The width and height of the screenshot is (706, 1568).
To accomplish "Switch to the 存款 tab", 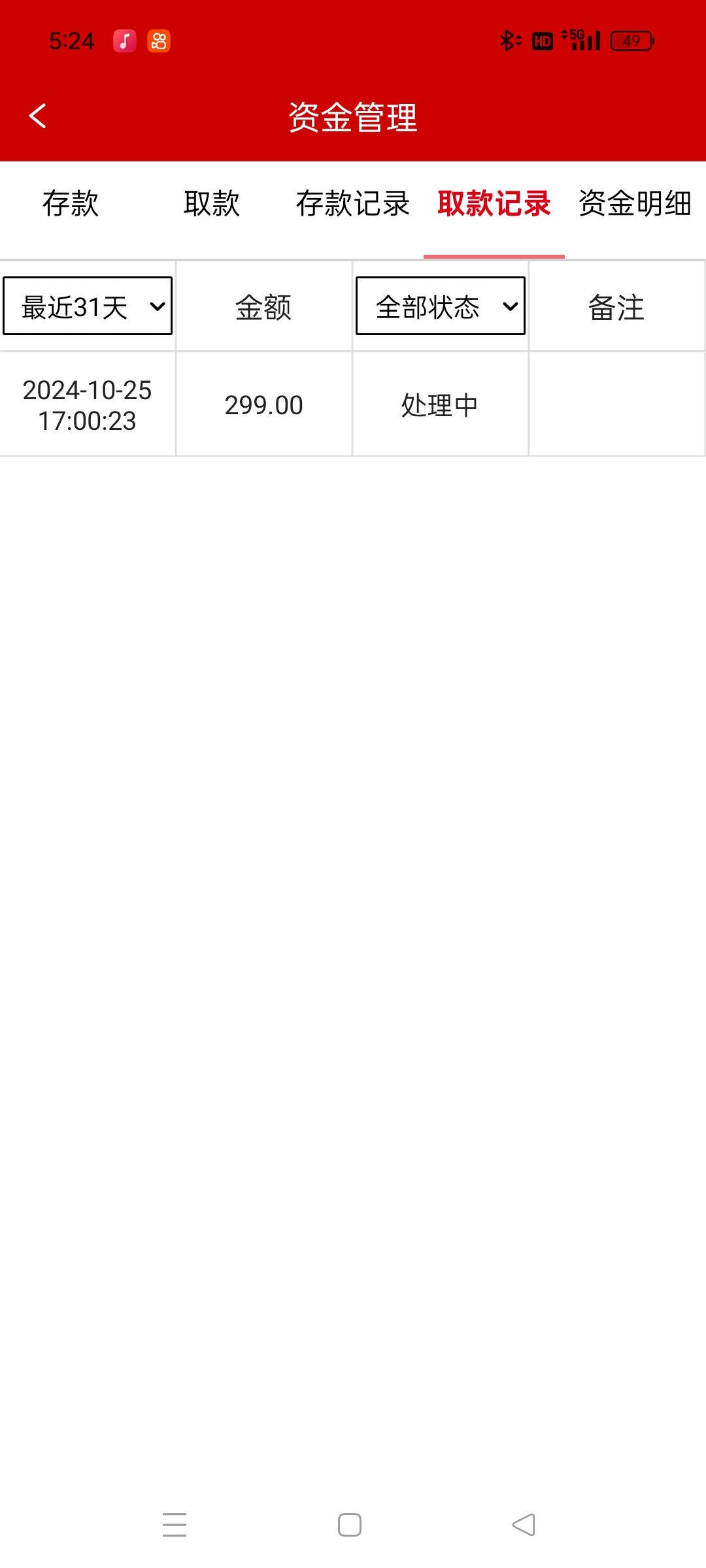I will pos(71,204).
